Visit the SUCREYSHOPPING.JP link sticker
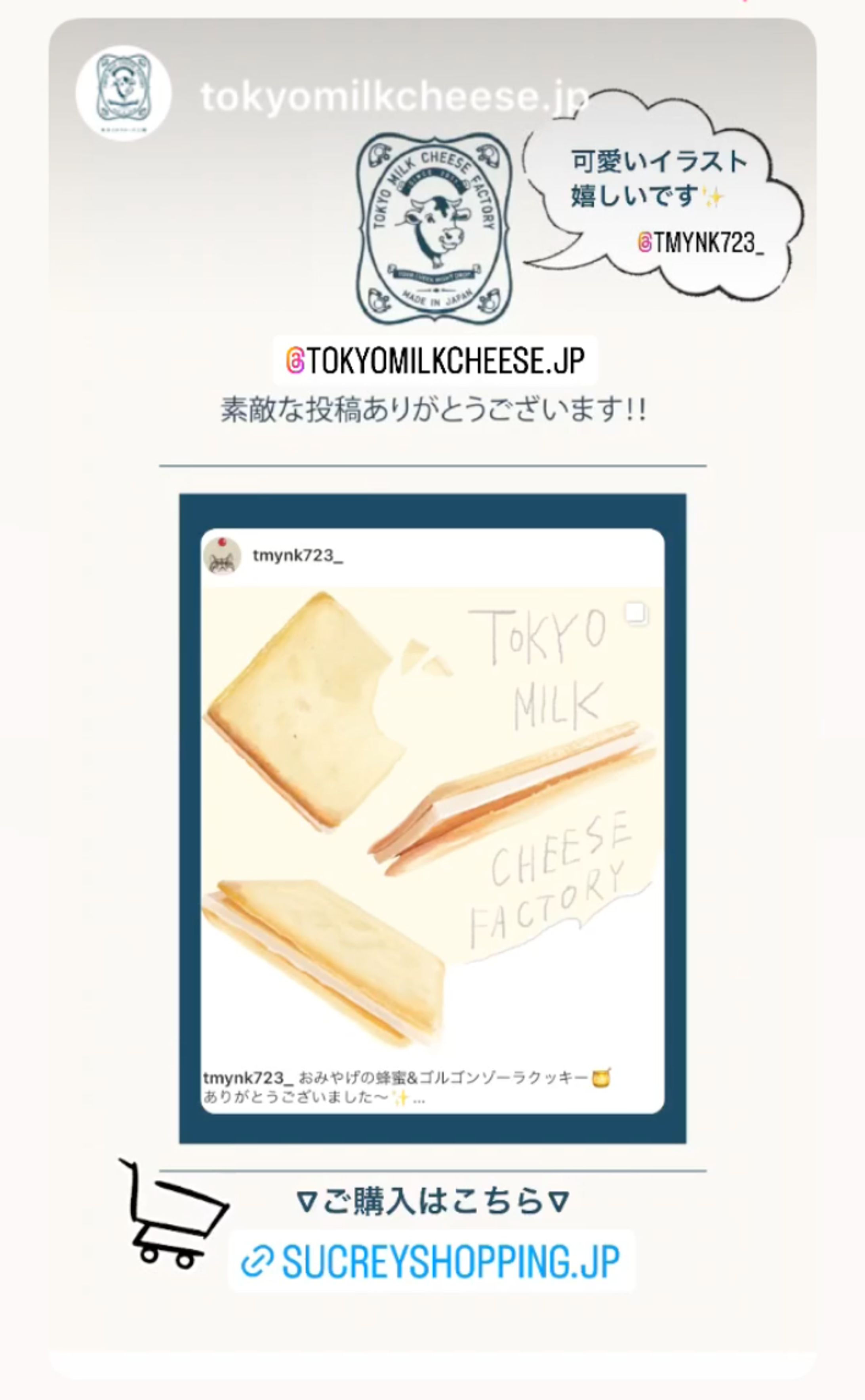This screenshot has height=1400, width=865. pos(432,1261)
